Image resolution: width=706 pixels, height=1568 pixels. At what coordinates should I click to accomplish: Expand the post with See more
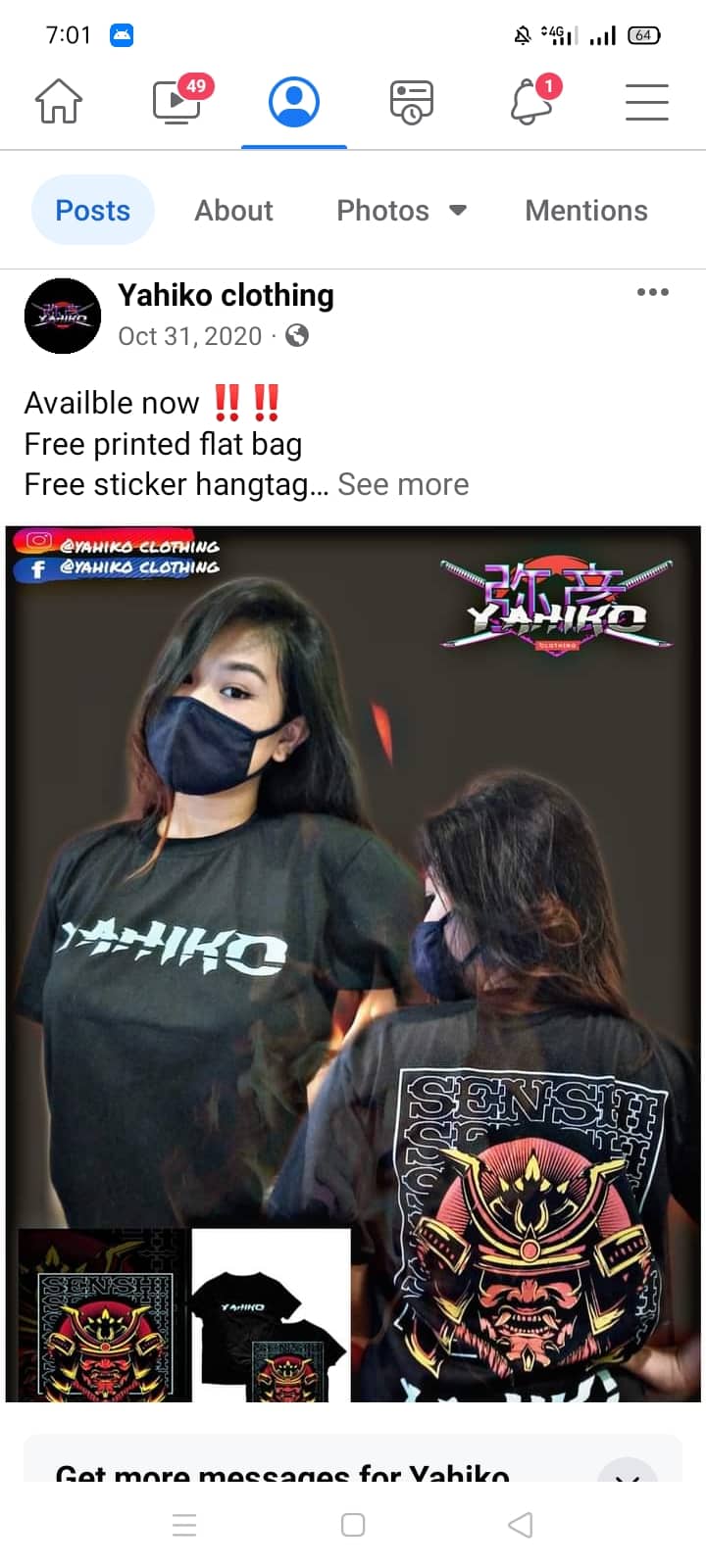[x=403, y=484]
